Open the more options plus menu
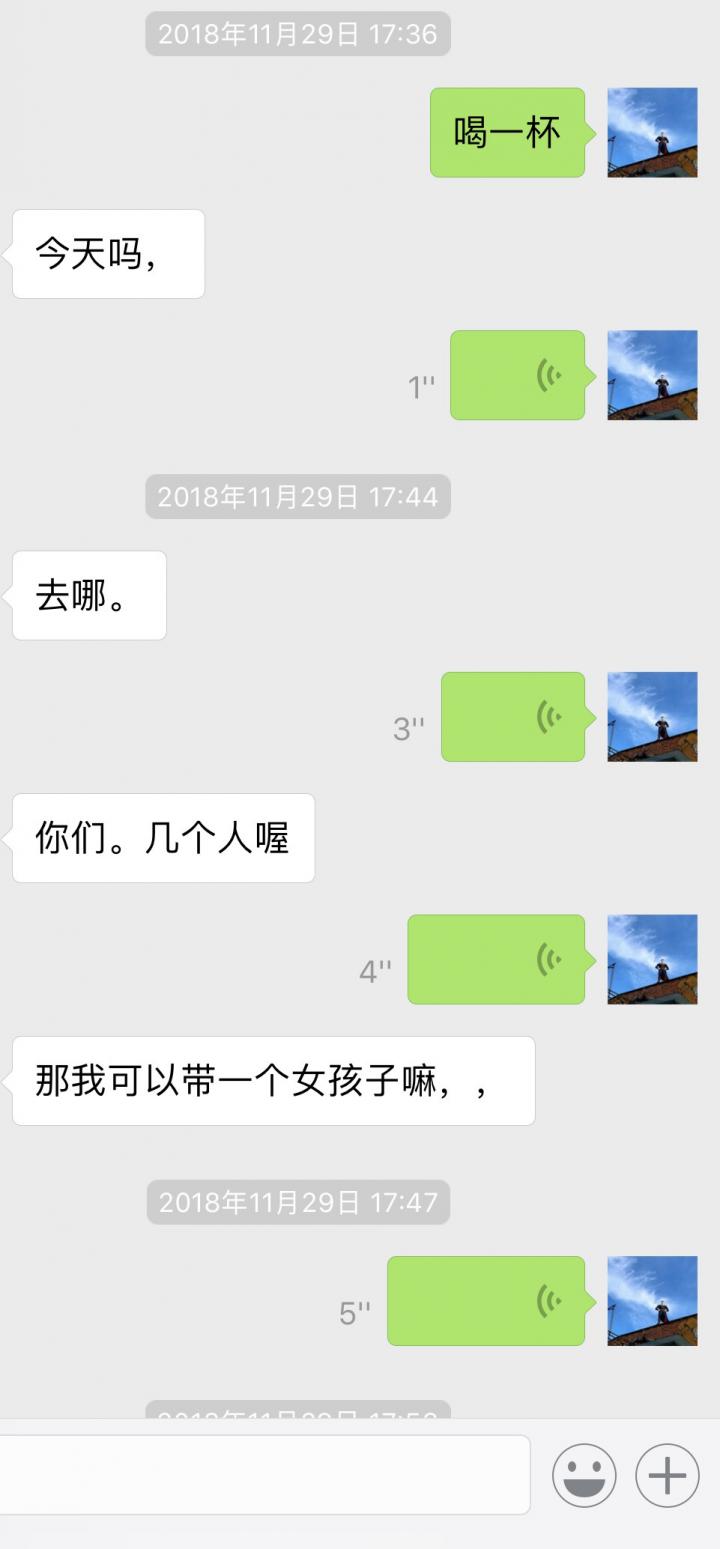720x1549 pixels. pos(666,1475)
